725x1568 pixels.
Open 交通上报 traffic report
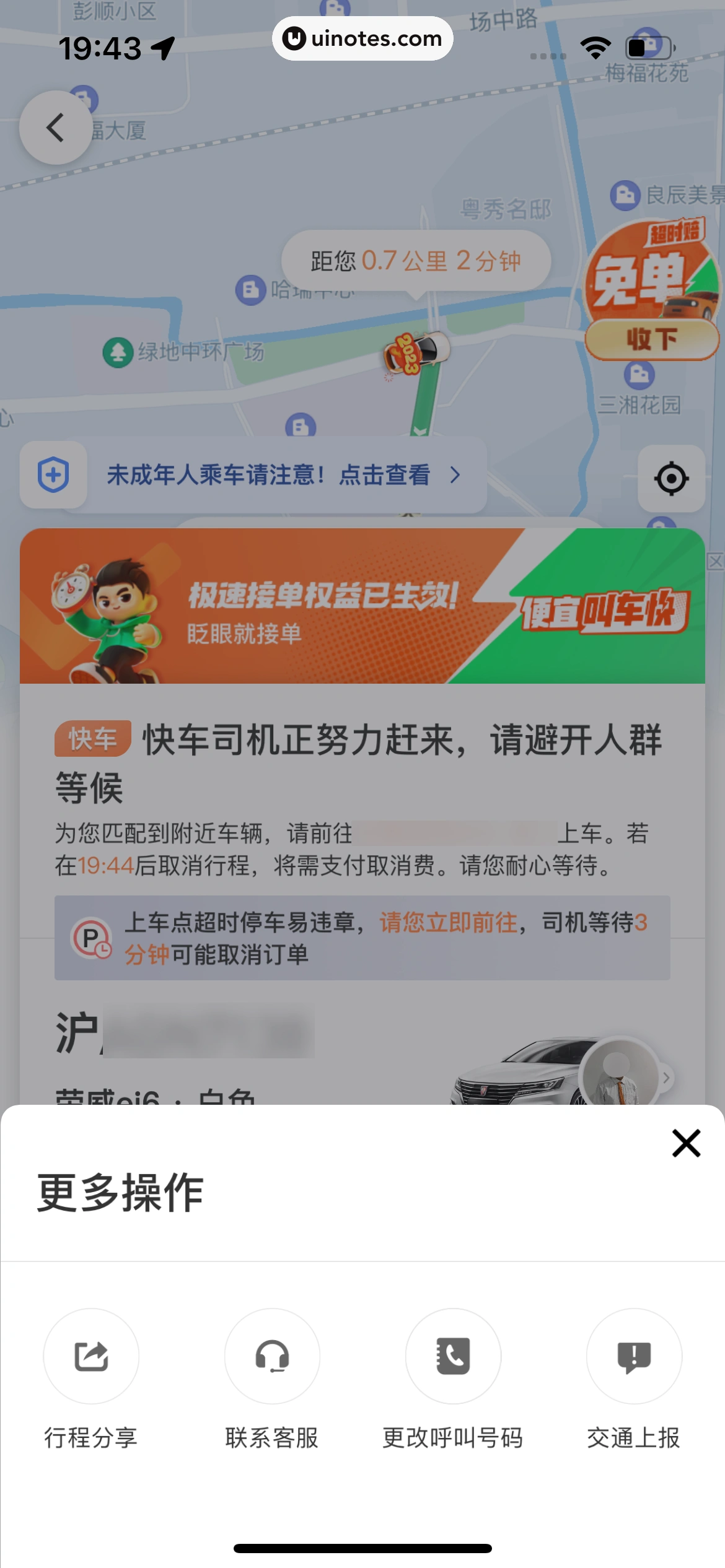(634, 1356)
